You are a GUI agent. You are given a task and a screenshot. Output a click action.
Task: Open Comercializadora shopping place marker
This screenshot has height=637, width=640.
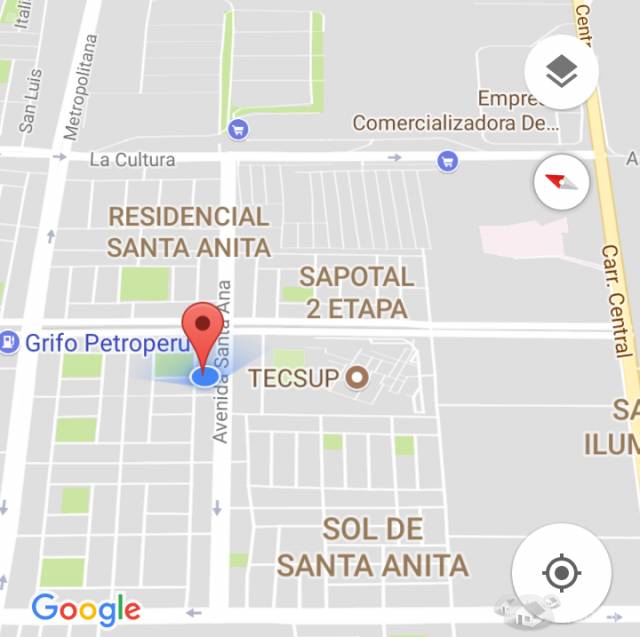tap(448, 160)
